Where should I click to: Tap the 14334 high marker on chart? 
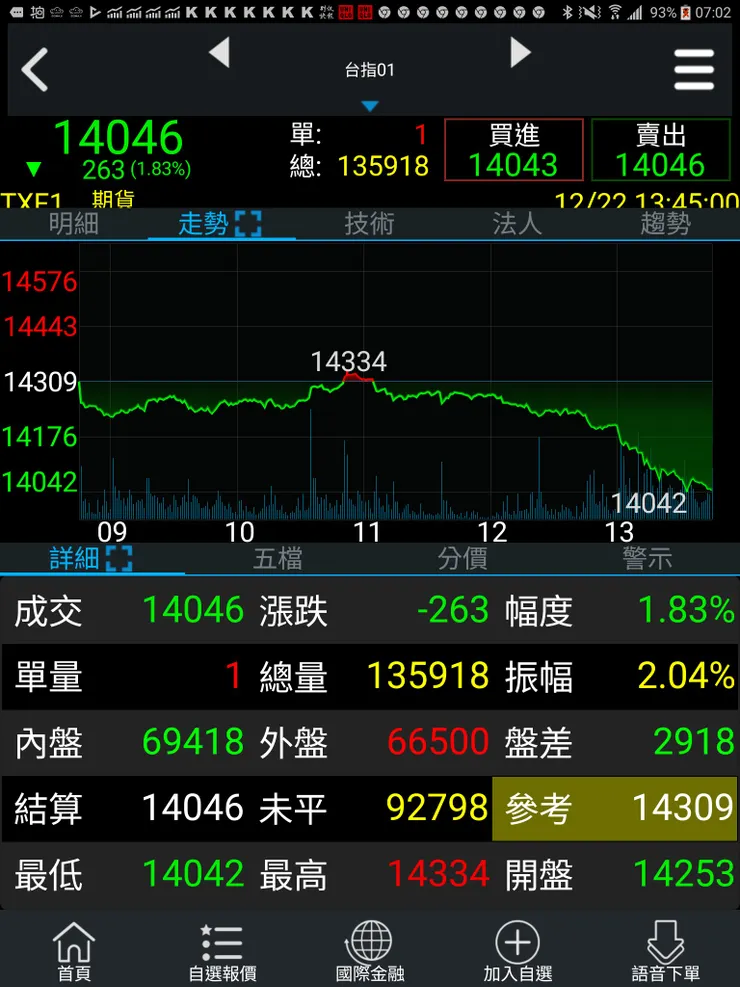[349, 362]
